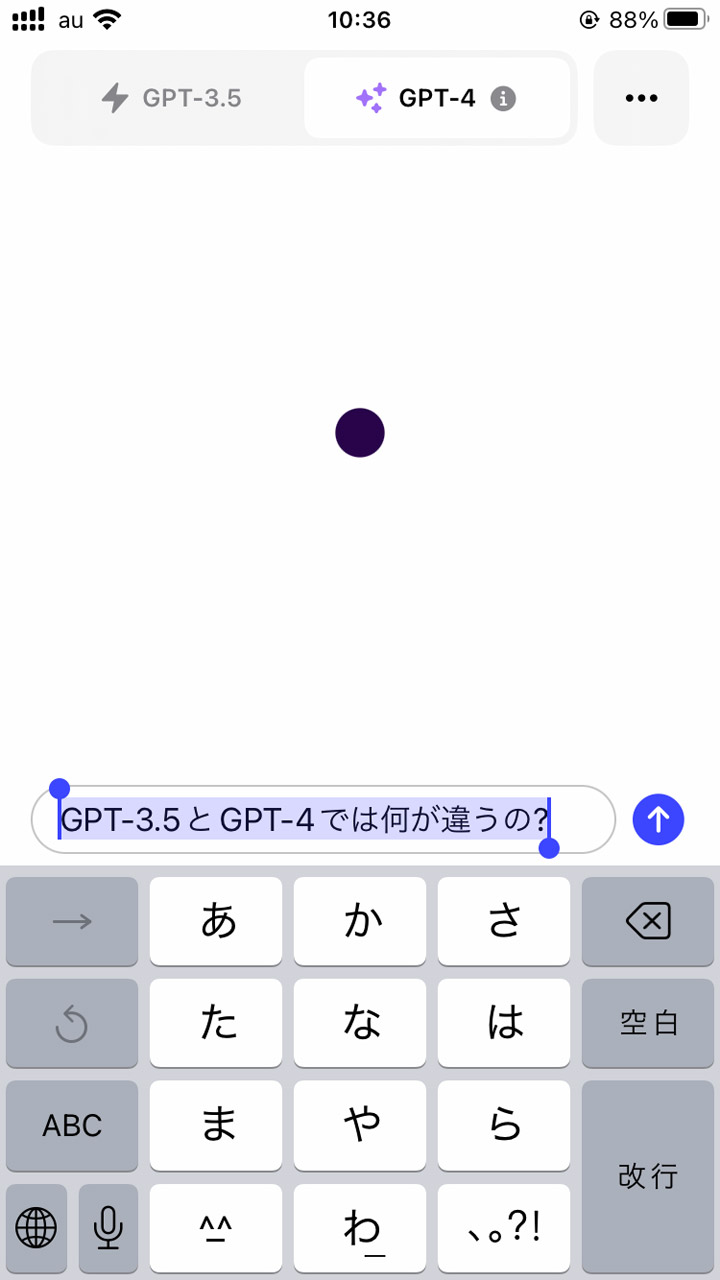Tap the 空白 space key
720x1280 pixels.
click(648, 1023)
